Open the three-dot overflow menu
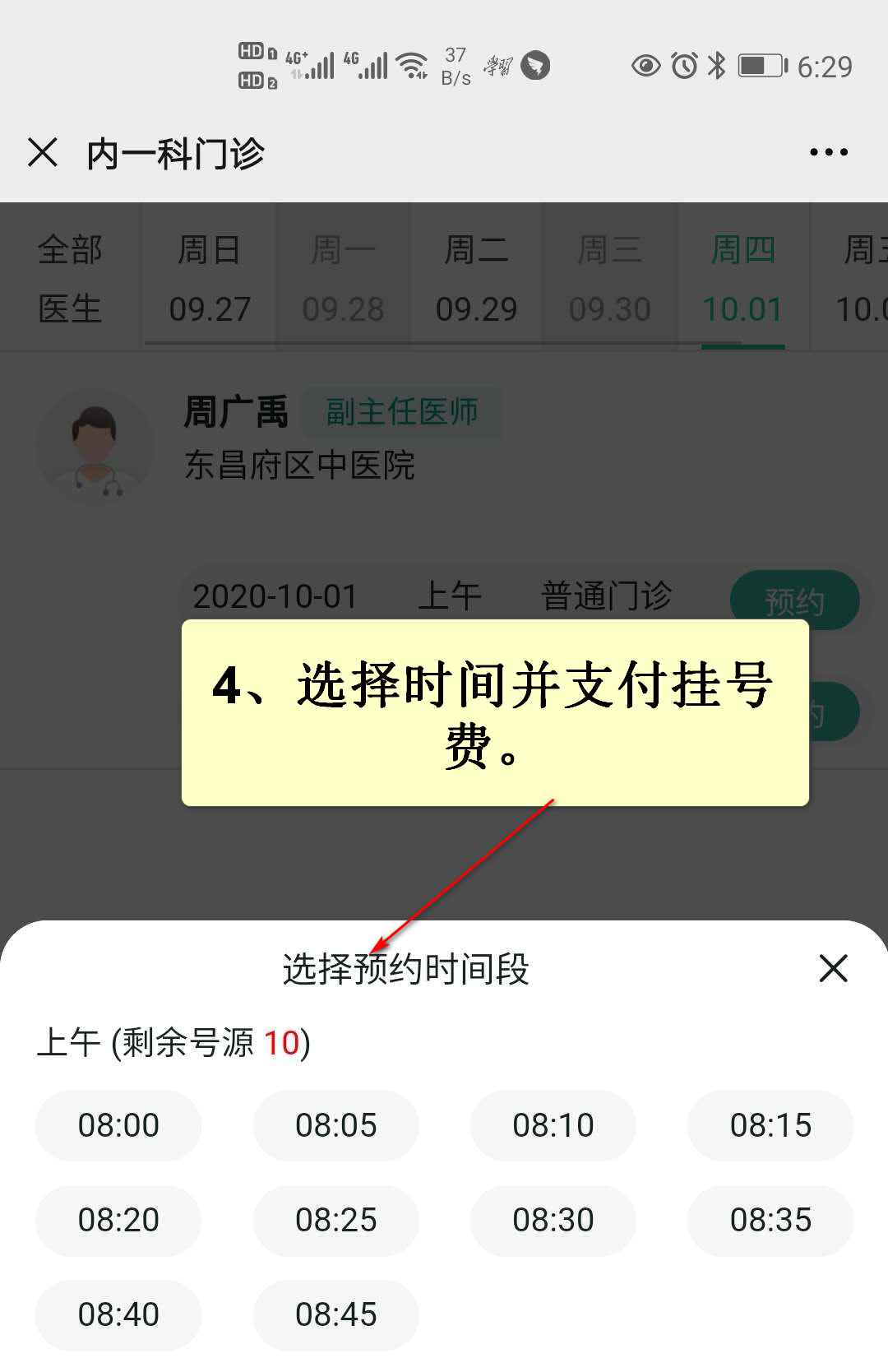Image resolution: width=888 pixels, height=1372 pixels. [x=828, y=152]
